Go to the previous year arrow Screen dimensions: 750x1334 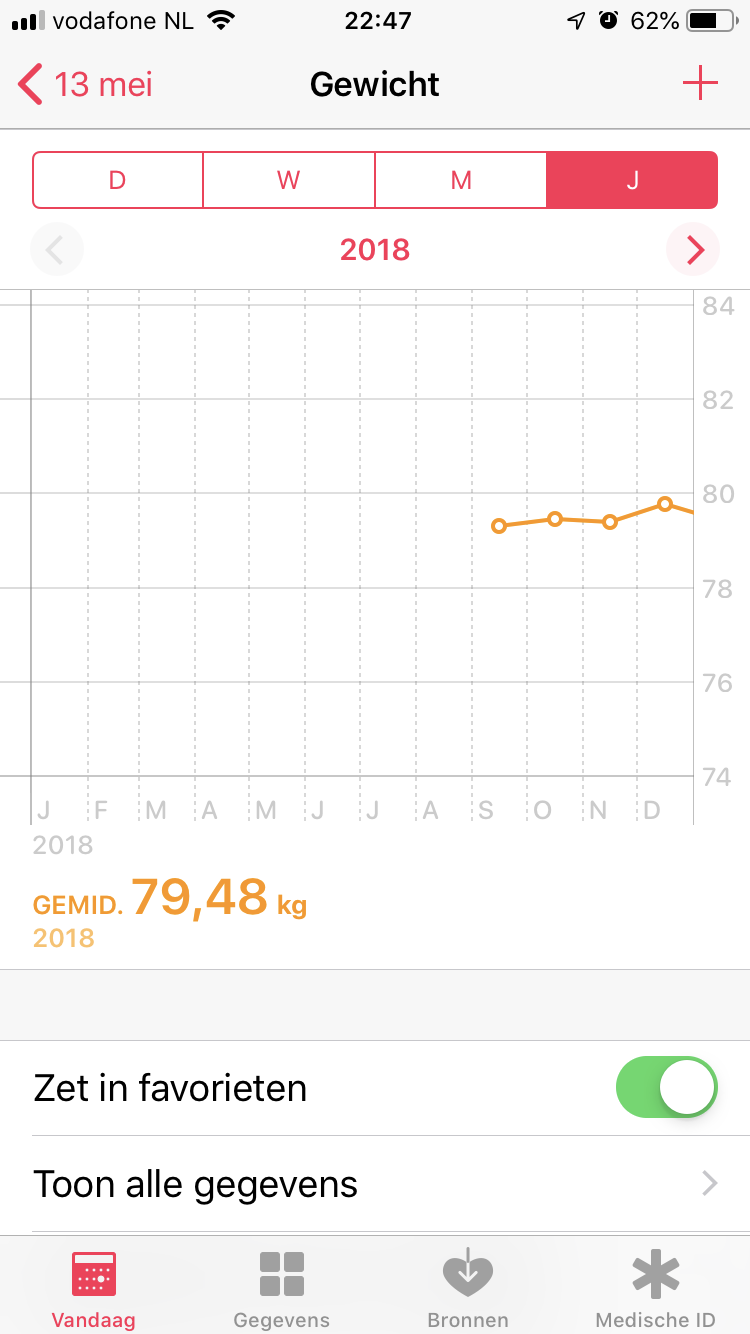(x=56, y=250)
